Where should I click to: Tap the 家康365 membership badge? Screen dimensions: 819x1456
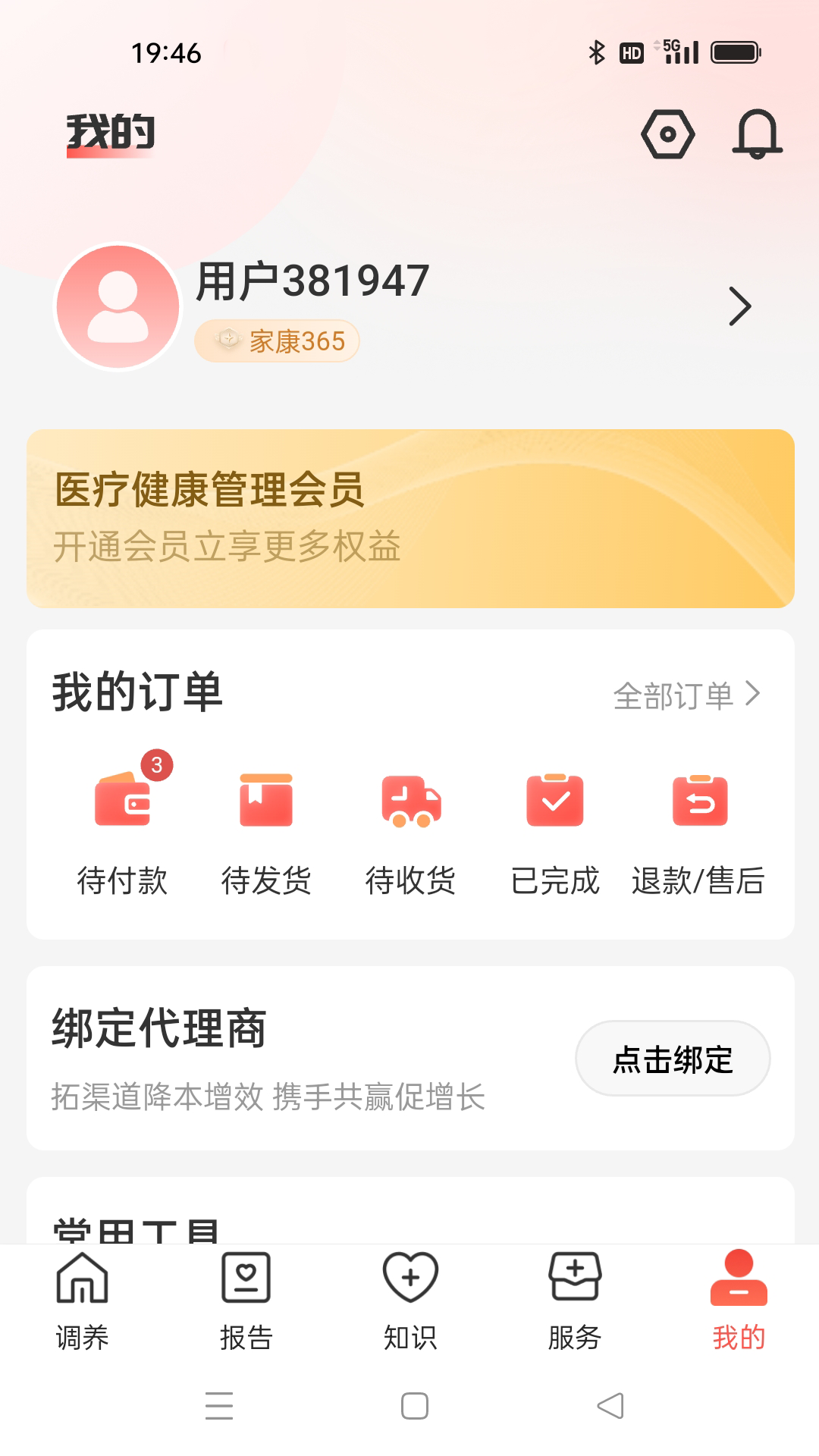(277, 340)
